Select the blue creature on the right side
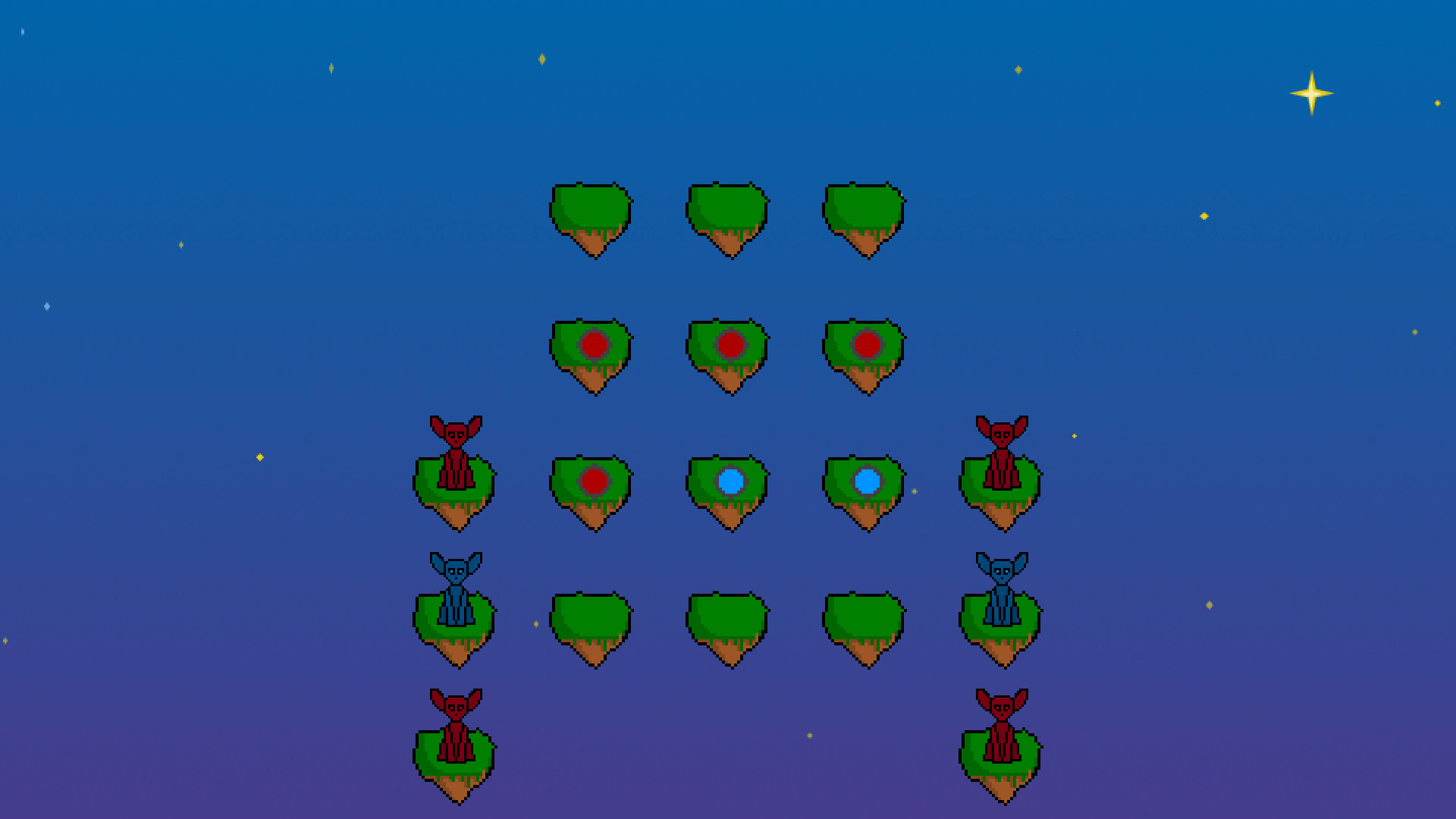The width and height of the screenshot is (1456, 819). pyautogui.click(x=1002, y=590)
